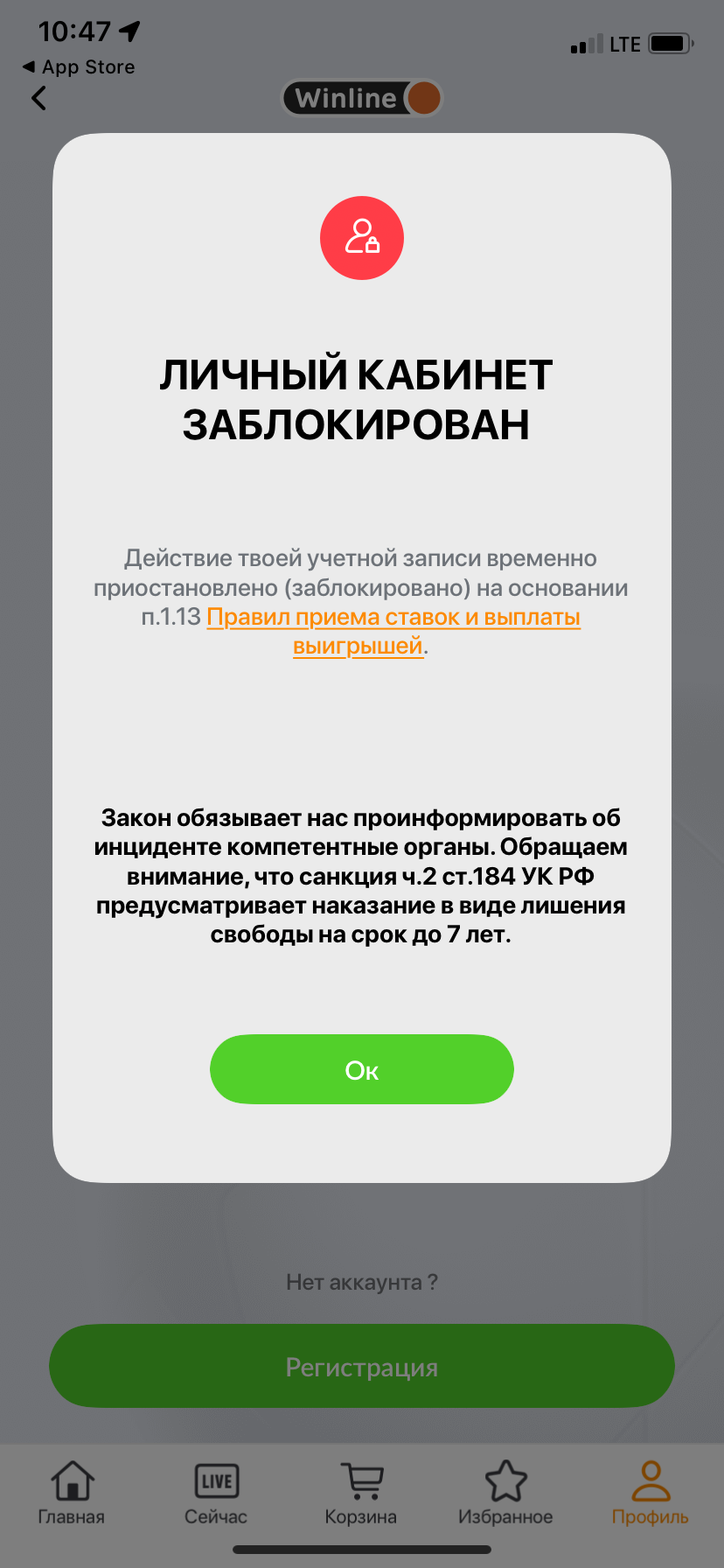Open the Сейчас live tab
724x1568 pixels.
[216, 1493]
